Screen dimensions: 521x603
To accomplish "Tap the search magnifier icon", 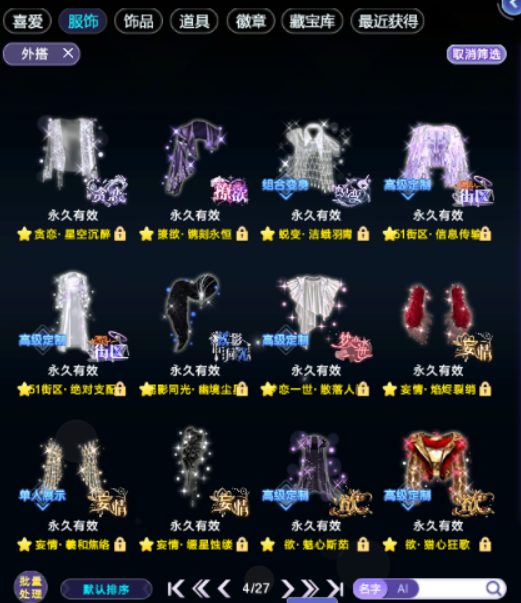I will [493, 588].
